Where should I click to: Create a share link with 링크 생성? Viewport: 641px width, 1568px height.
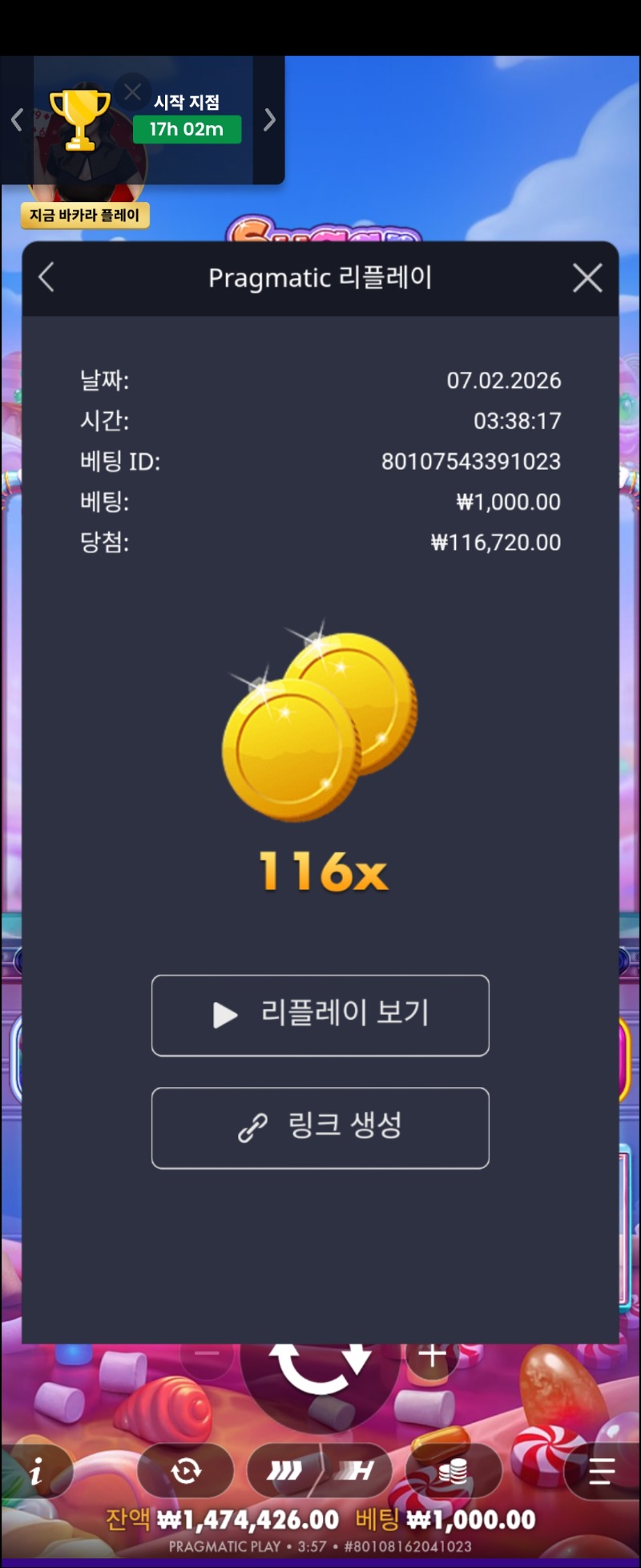click(x=320, y=1127)
